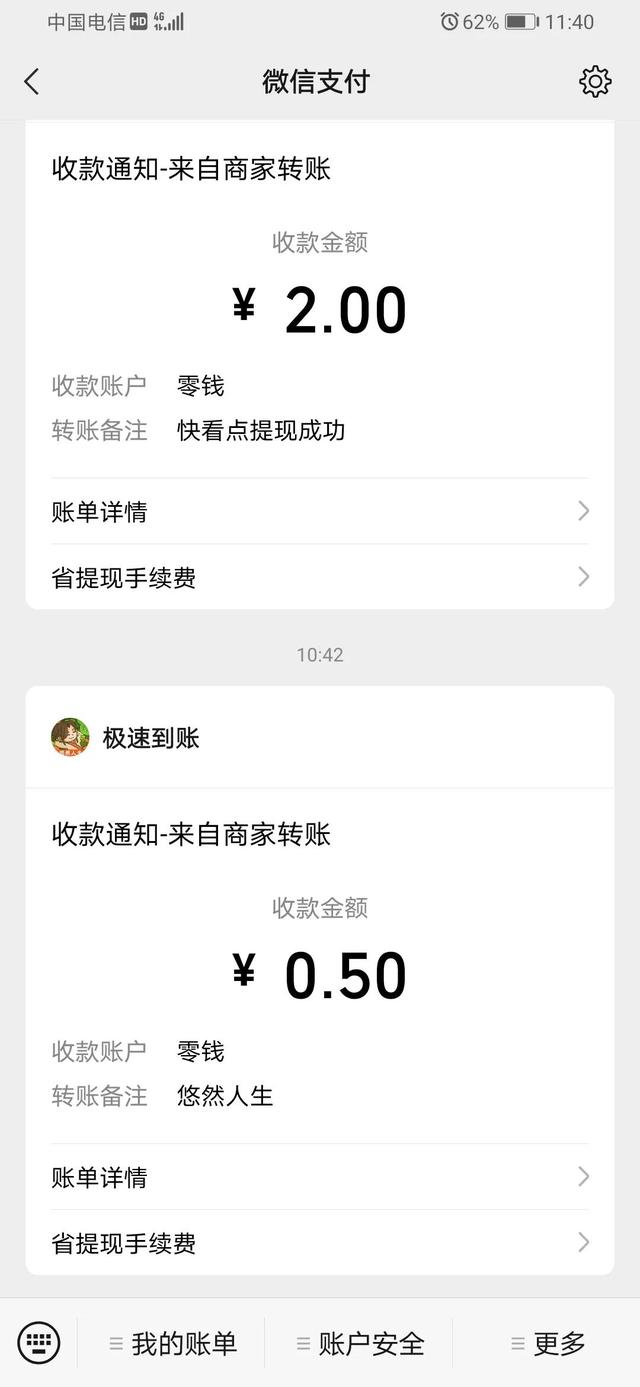Go back from WeChat Pay screen

click(32, 82)
